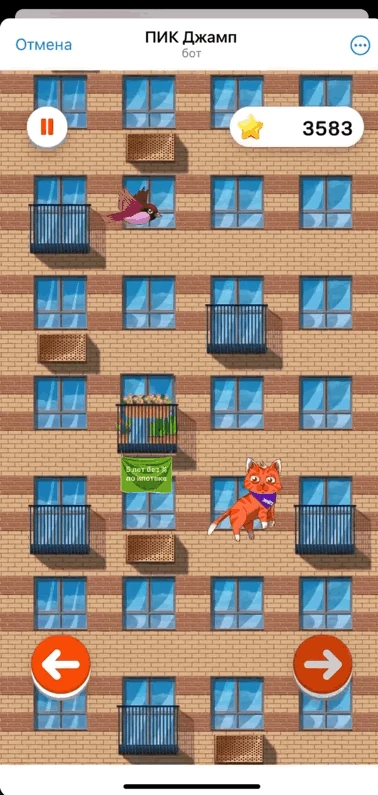This screenshot has width=378, height=795.
Task: Open the three-dot overflow menu
Action: point(360,46)
